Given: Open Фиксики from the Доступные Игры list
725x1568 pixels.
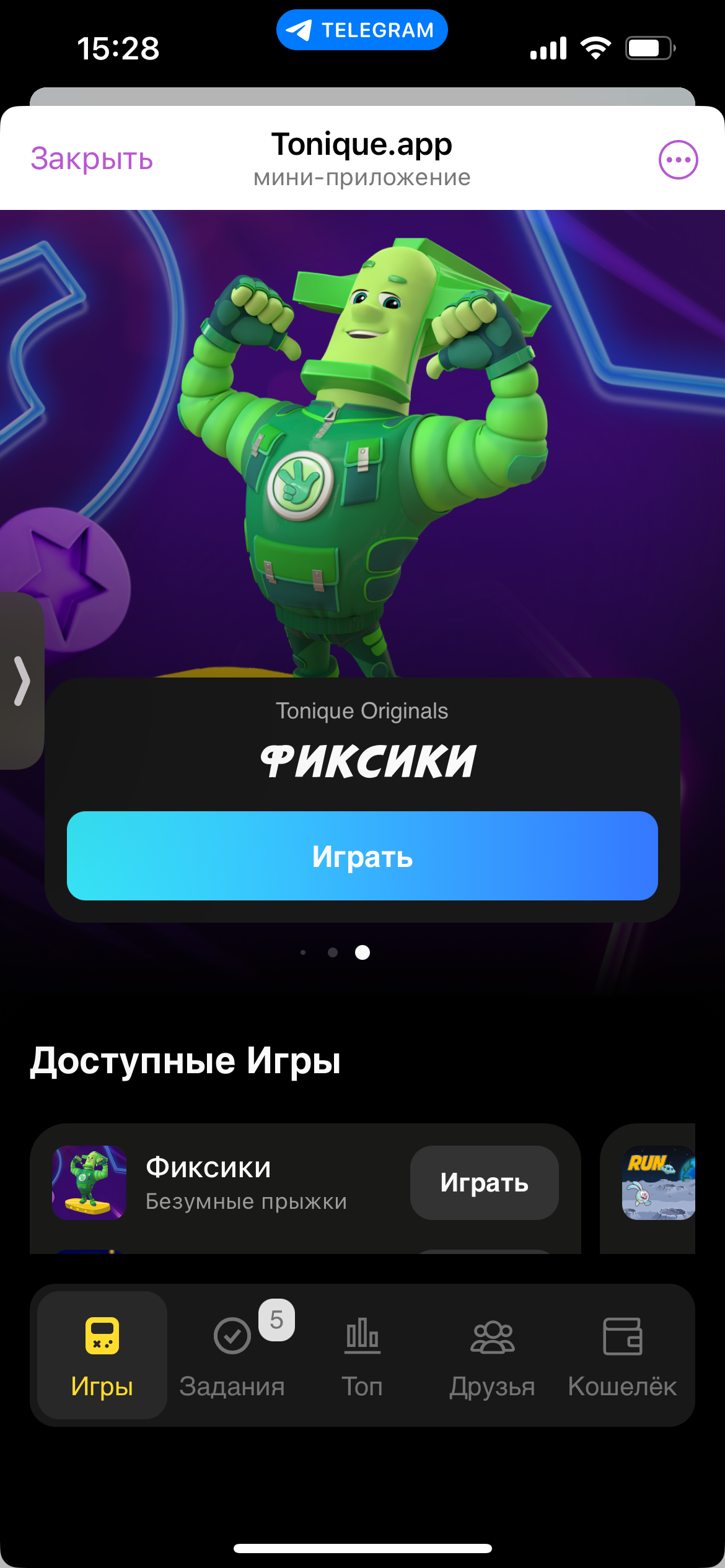Looking at the screenshot, I should (484, 1182).
